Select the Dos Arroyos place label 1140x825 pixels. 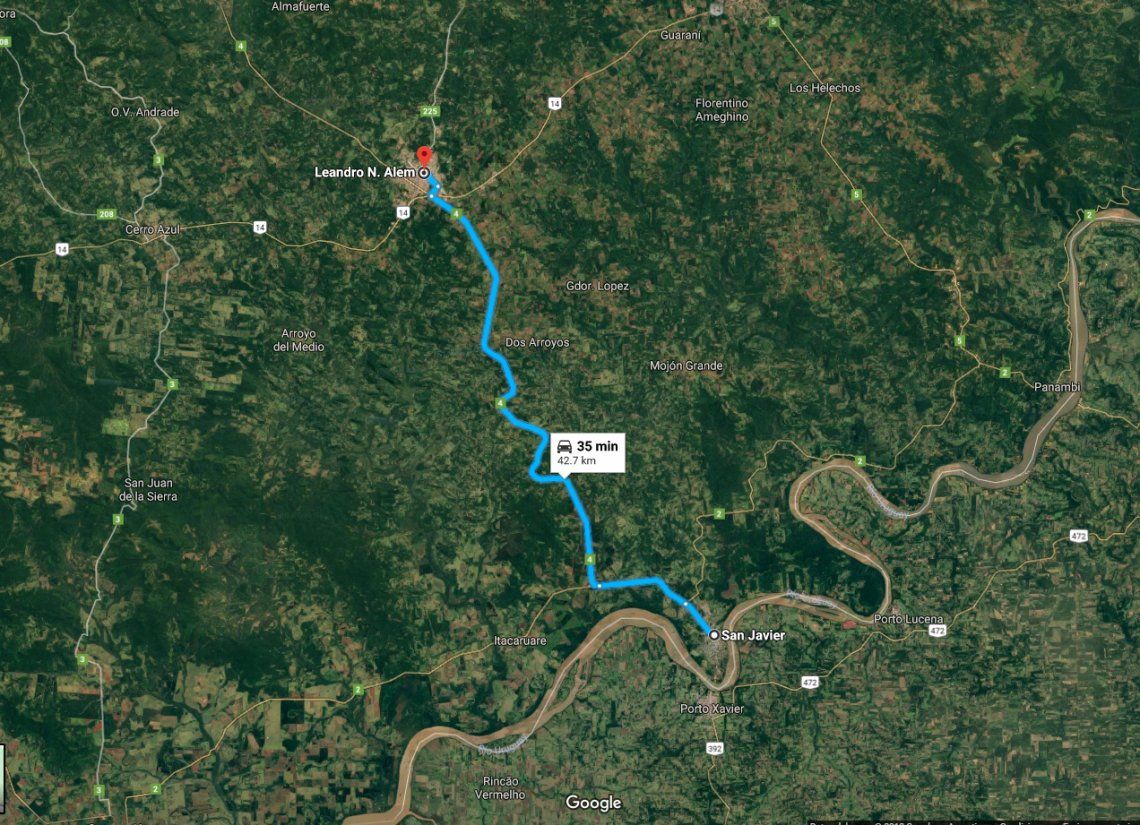(537, 343)
